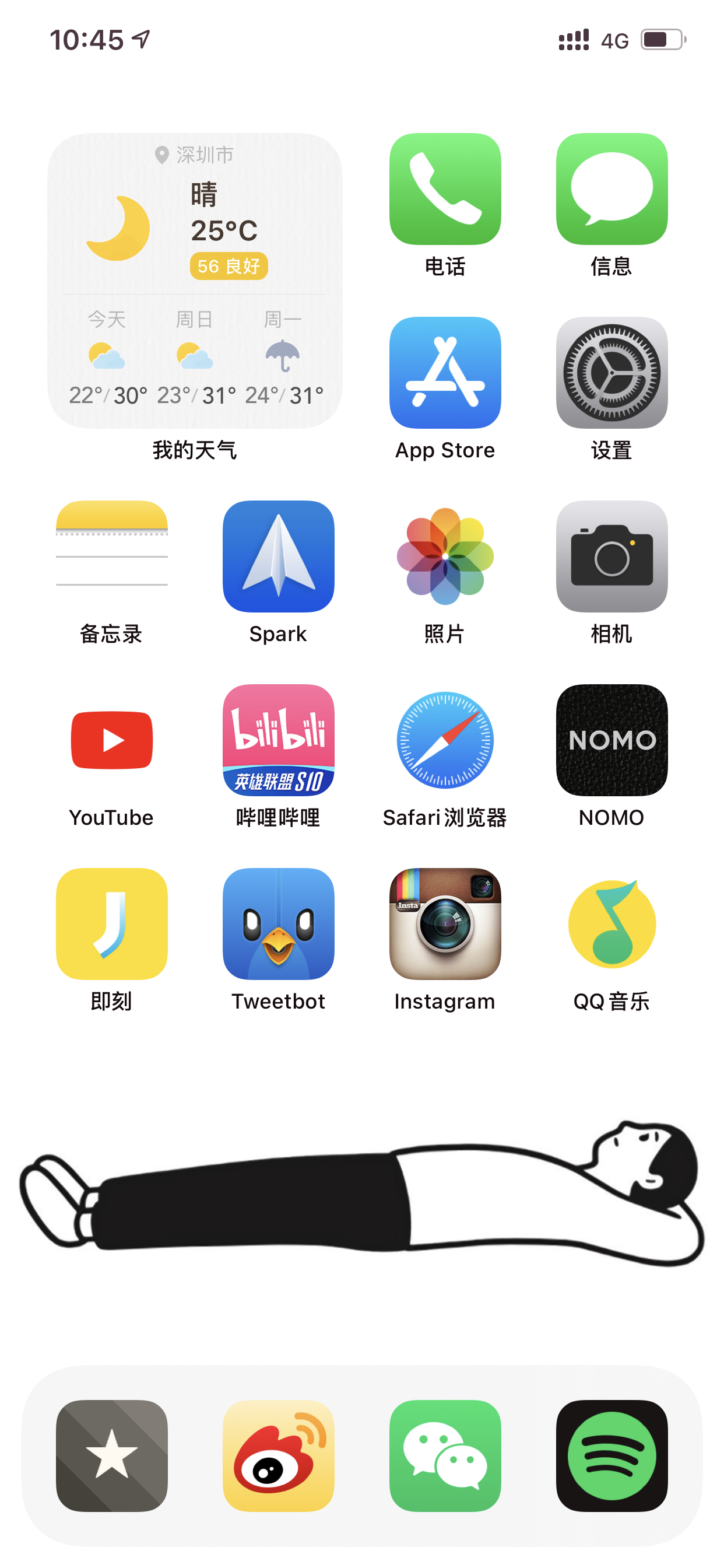Launch QQ音乐 music app
Viewport: 724px width, 1568px height.
(x=611, y=924)
